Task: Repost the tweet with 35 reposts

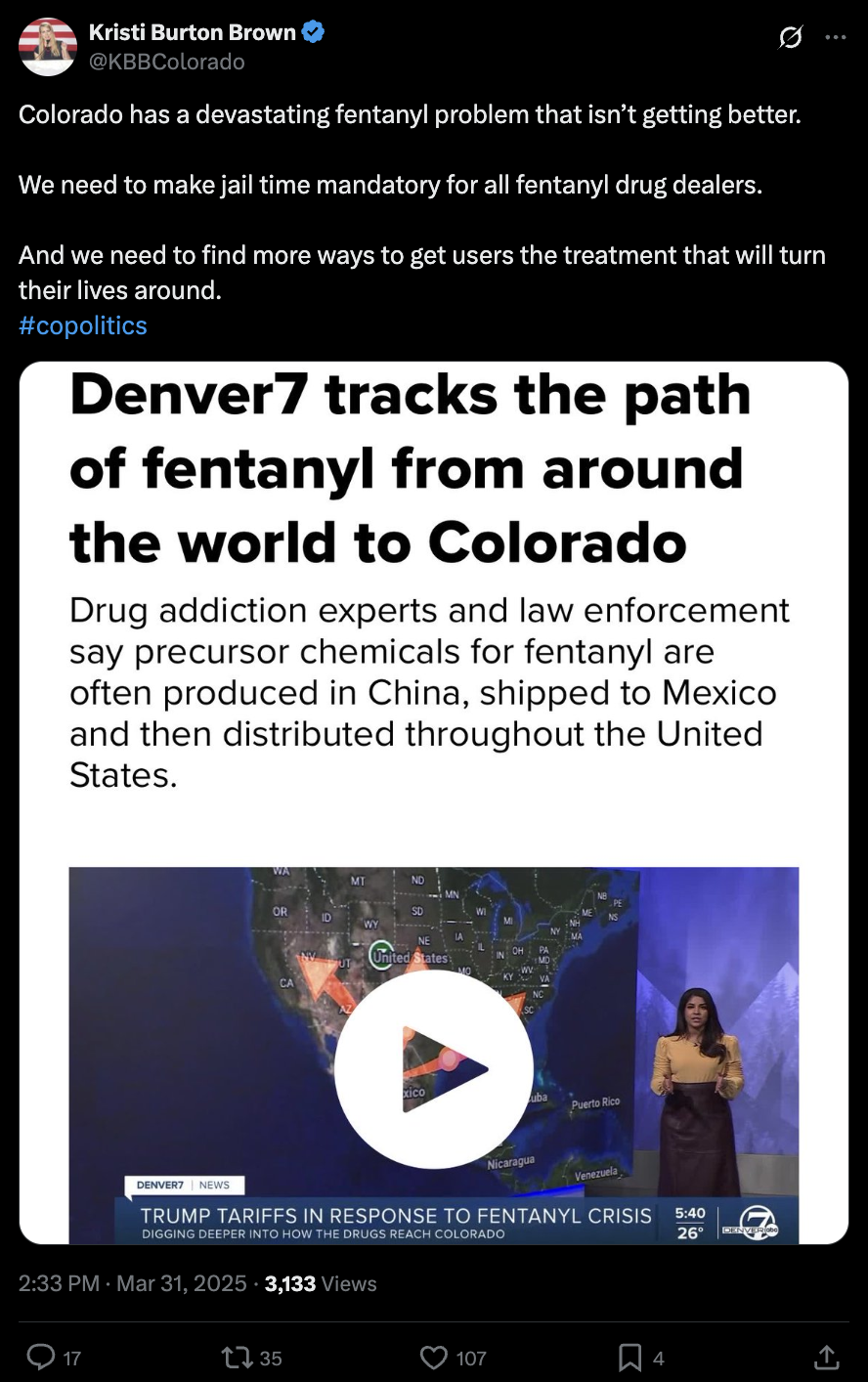Action: pos(236,1357)
